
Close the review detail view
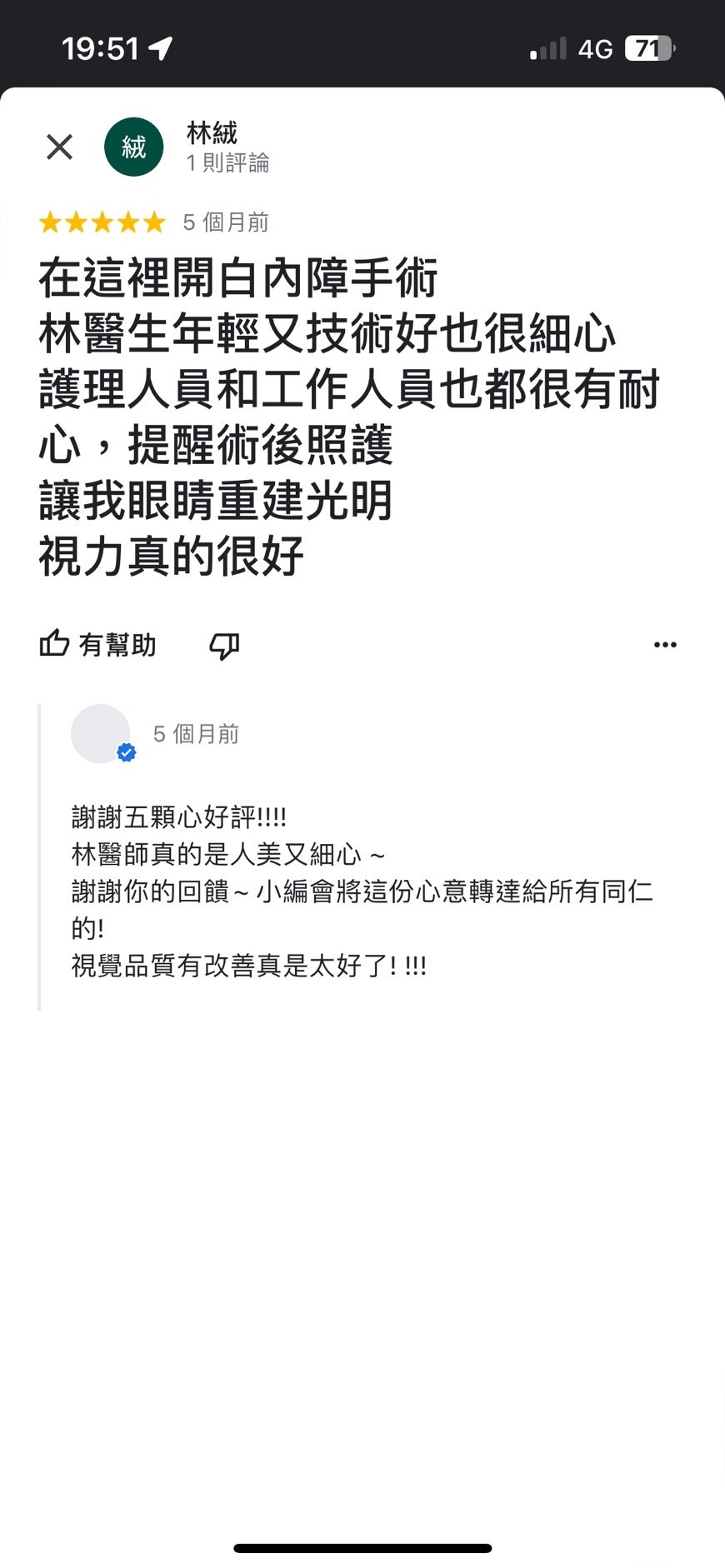59,147
